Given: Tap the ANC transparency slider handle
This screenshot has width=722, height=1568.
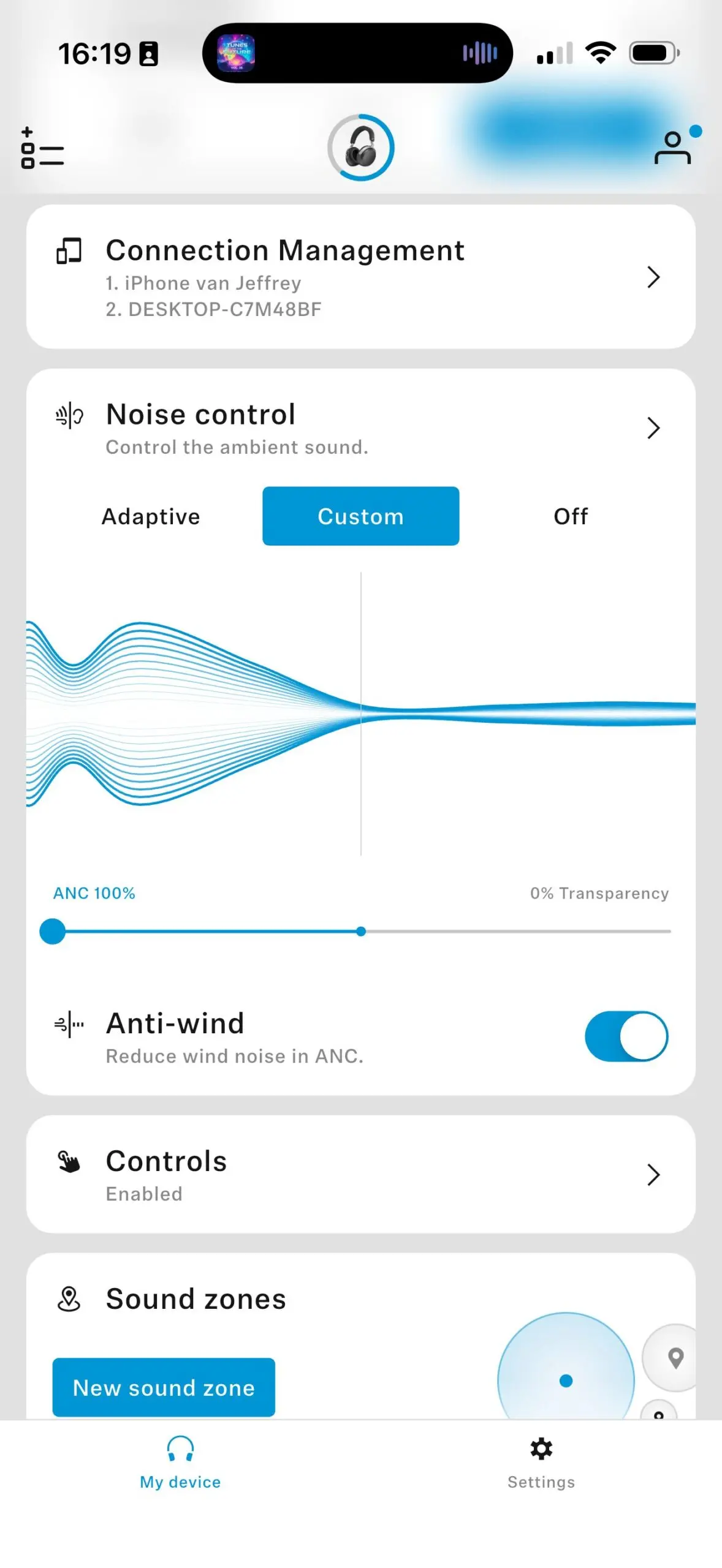Looking at the screenshot, I should [x=53, y=931].
